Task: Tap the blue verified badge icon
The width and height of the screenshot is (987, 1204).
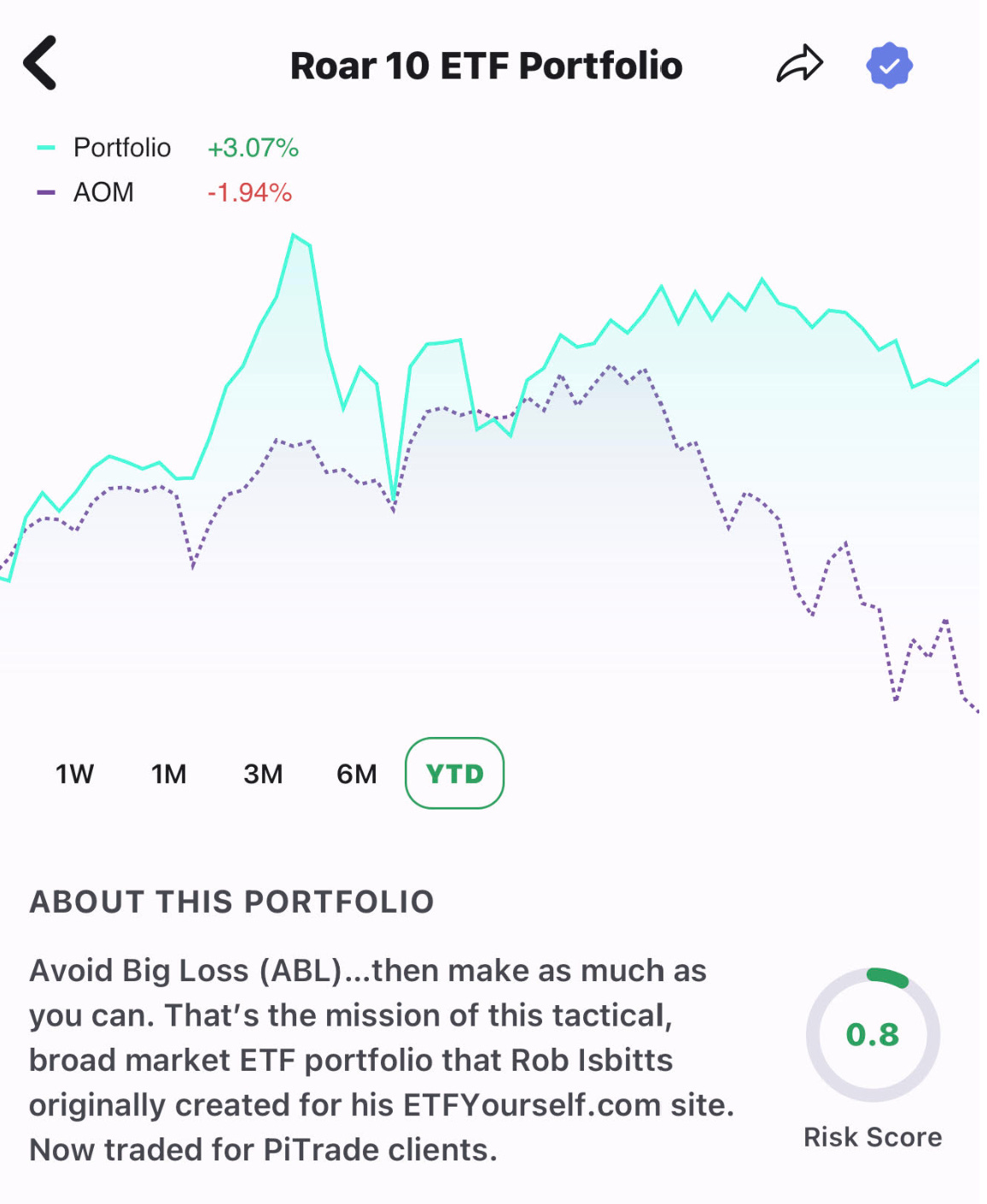Action: point(889,66)
